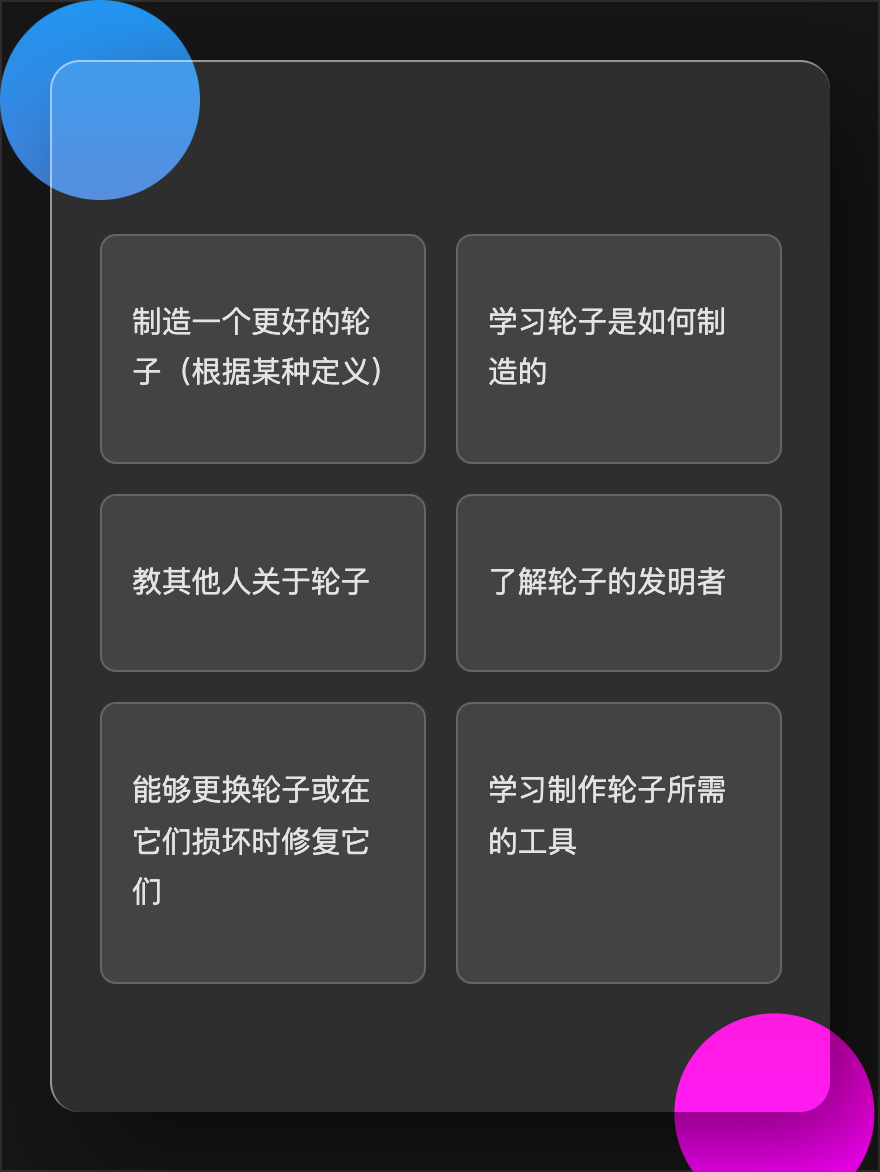The height and width of the screenshot is (1172, 880).
Task: Select the answer about tools needed to make wheels
Action: pyautogui.click(x=618, y=841)
